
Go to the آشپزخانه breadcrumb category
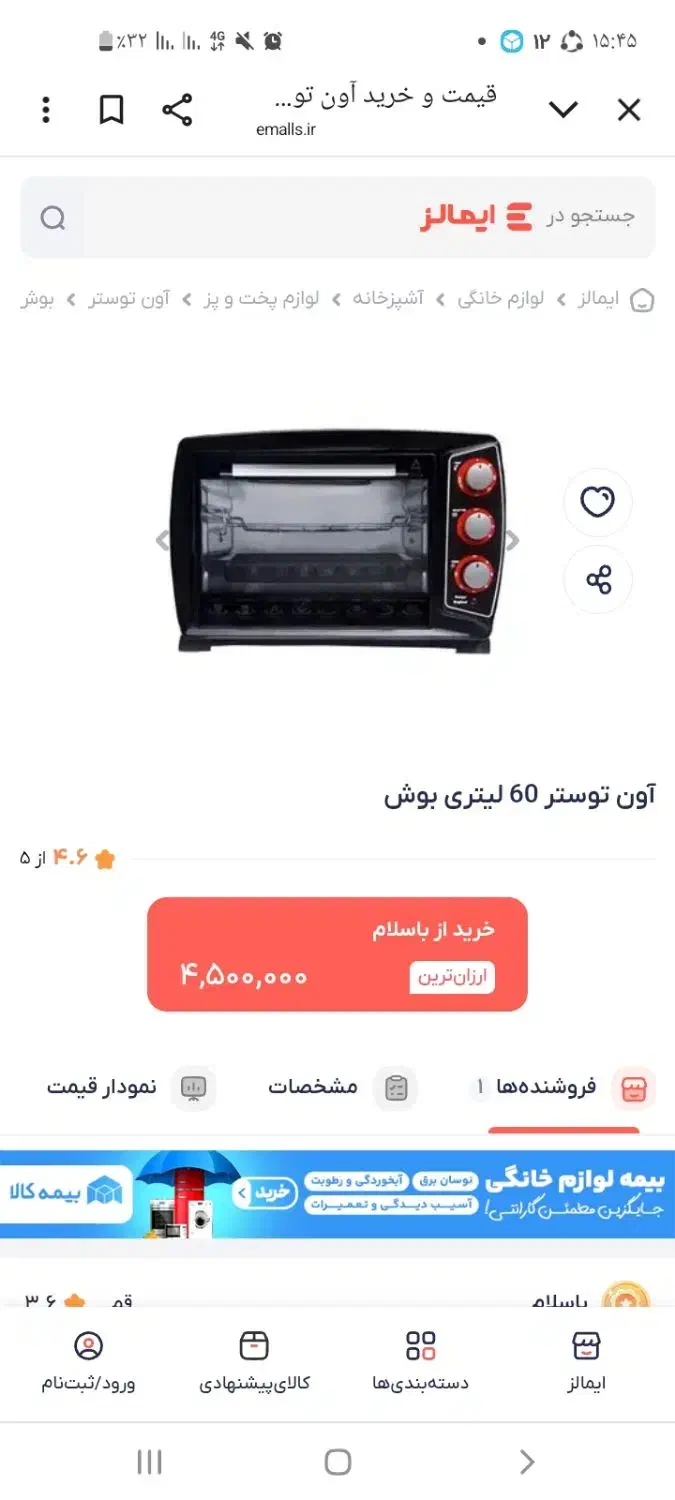tap(388, 299)
